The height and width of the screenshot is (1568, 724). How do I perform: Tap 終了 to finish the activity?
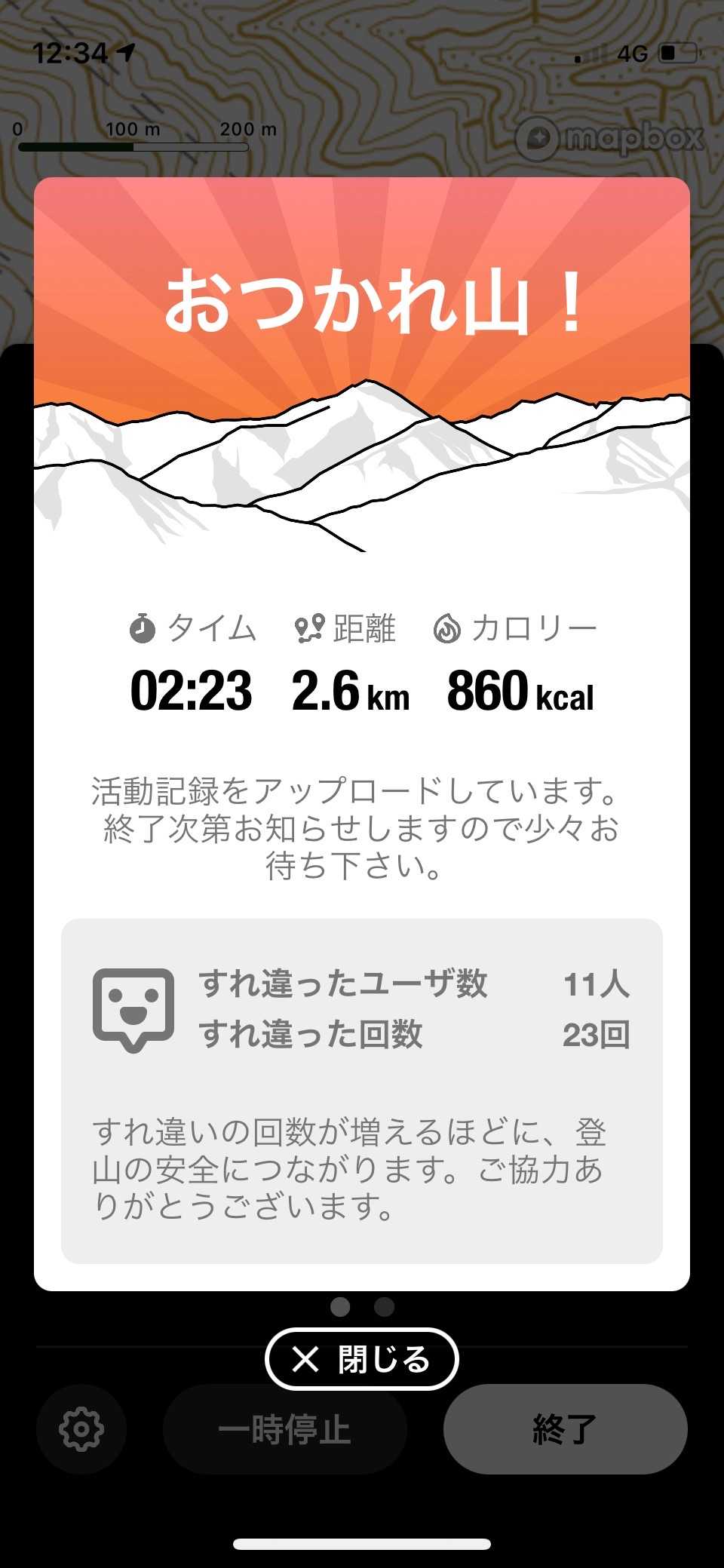(565, 1428)
